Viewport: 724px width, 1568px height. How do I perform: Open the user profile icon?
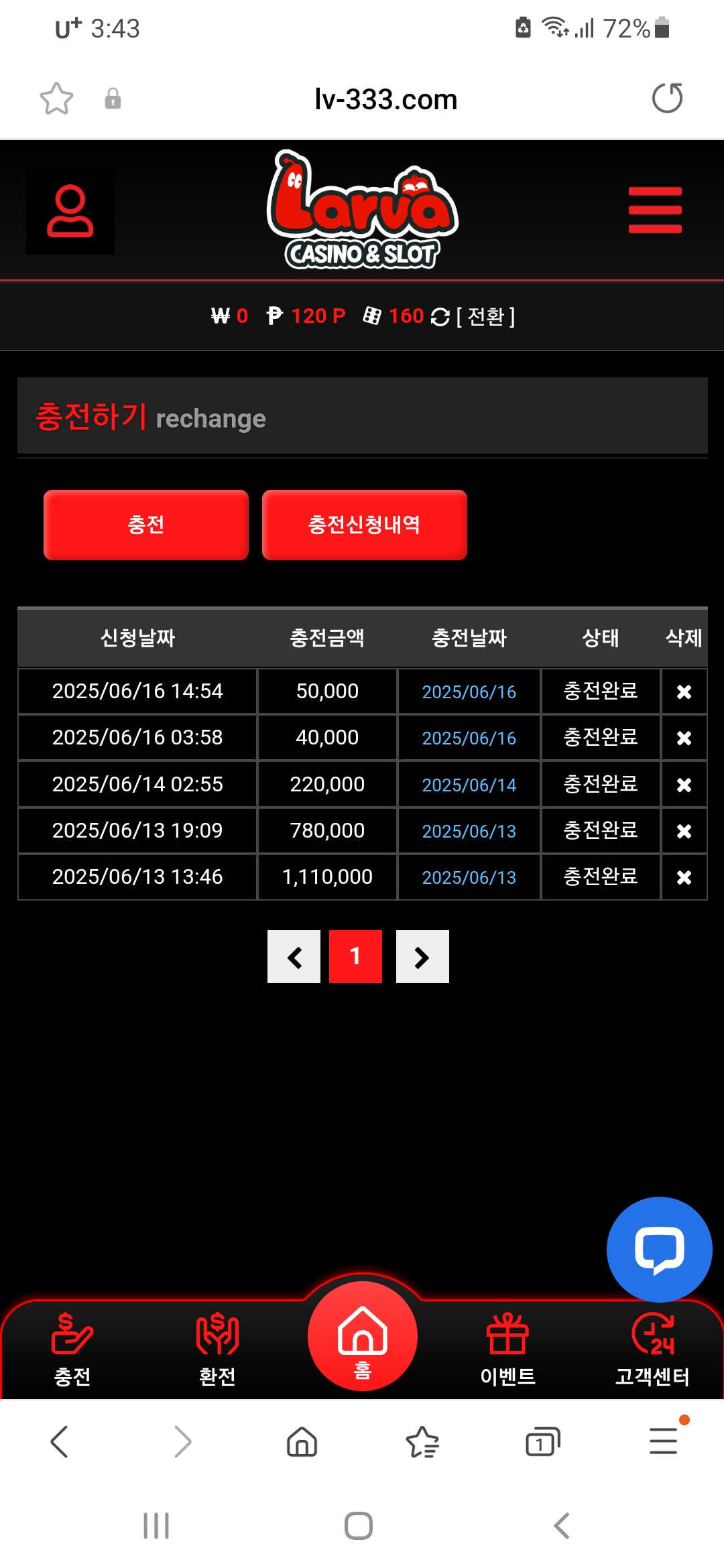pos(70,210)
